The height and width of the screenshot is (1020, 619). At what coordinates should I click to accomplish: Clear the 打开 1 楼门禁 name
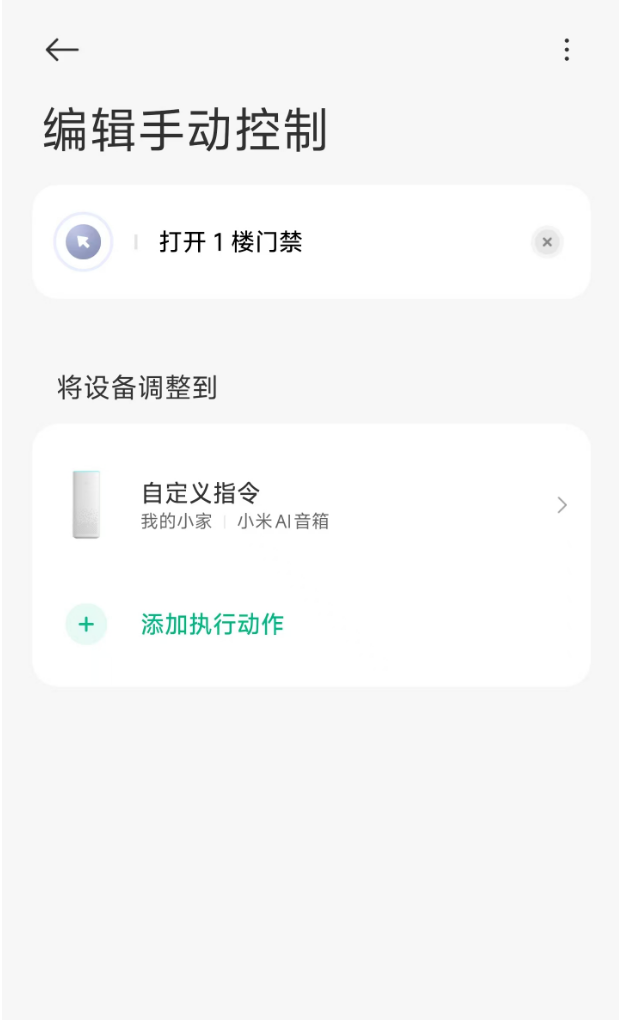pyautogui.click(x=547, y=242)
